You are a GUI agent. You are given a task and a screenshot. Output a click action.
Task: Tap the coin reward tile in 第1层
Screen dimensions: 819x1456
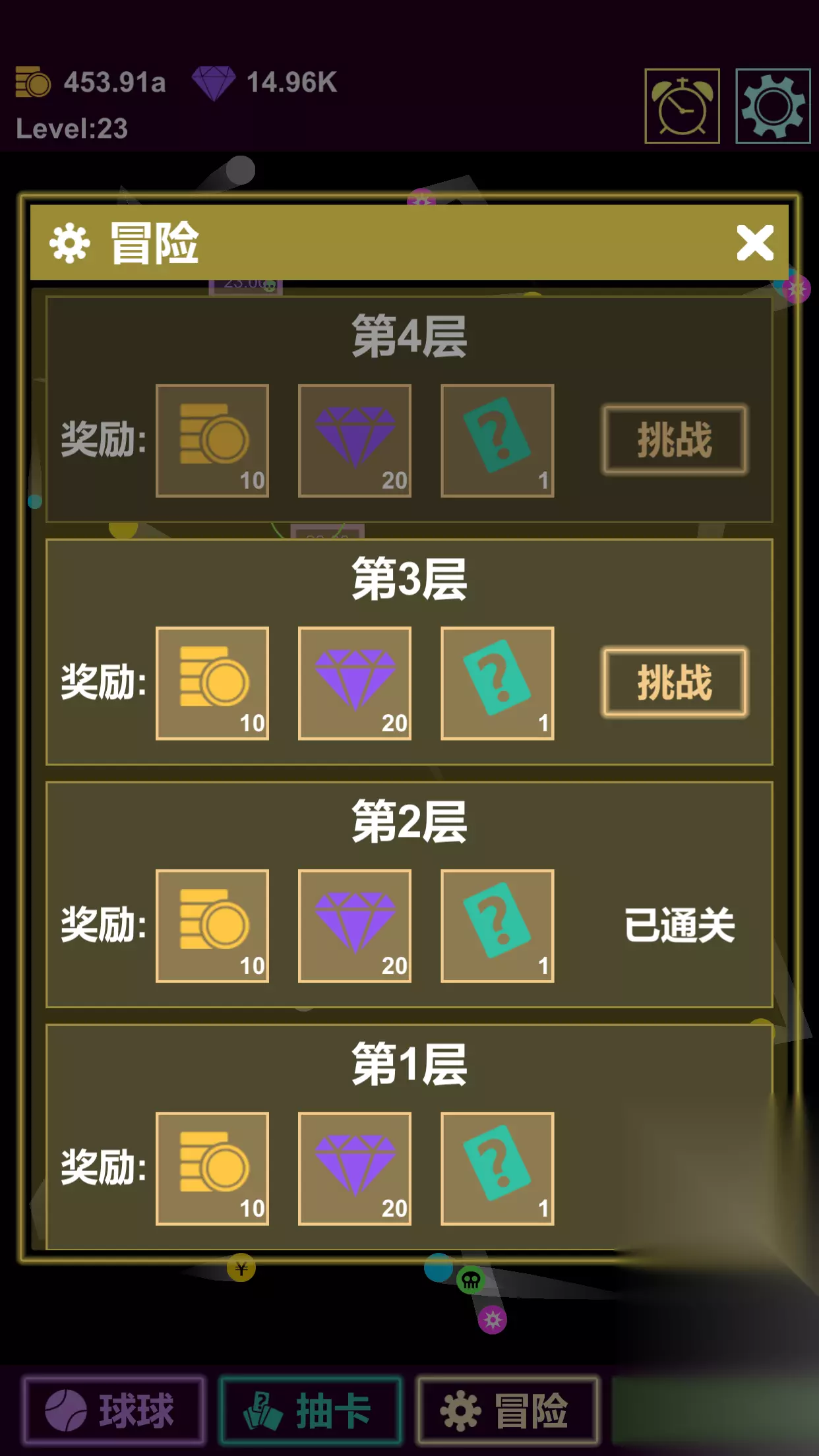coord(212,1168)
